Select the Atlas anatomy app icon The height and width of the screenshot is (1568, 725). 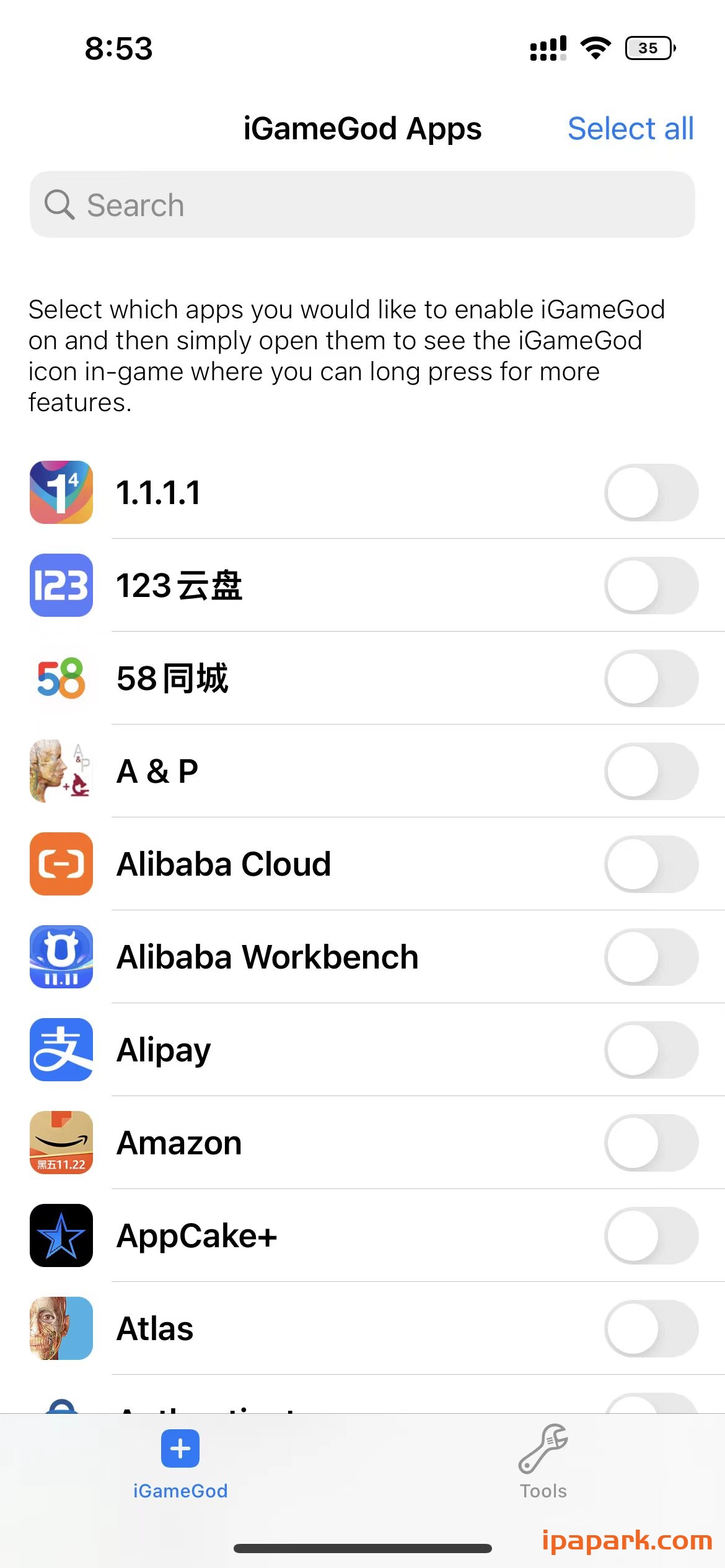tap(61, 1328)
